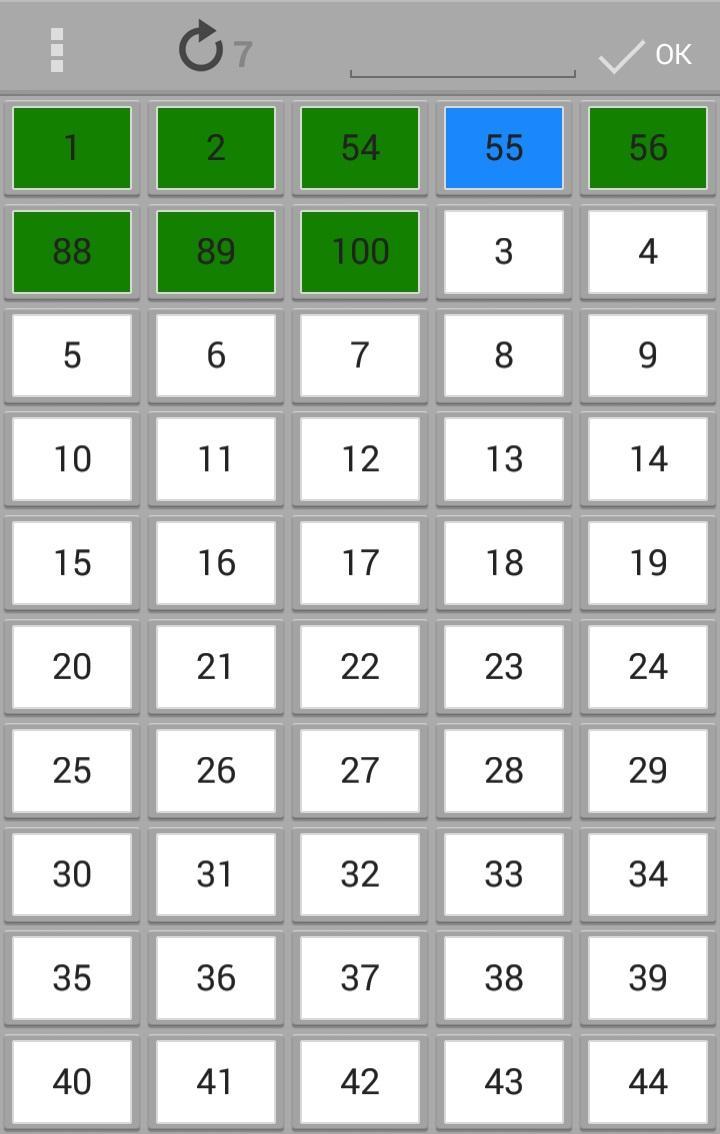720x1134 pixels.
Task: Select number 24
Action: click(x=648, y=667)
